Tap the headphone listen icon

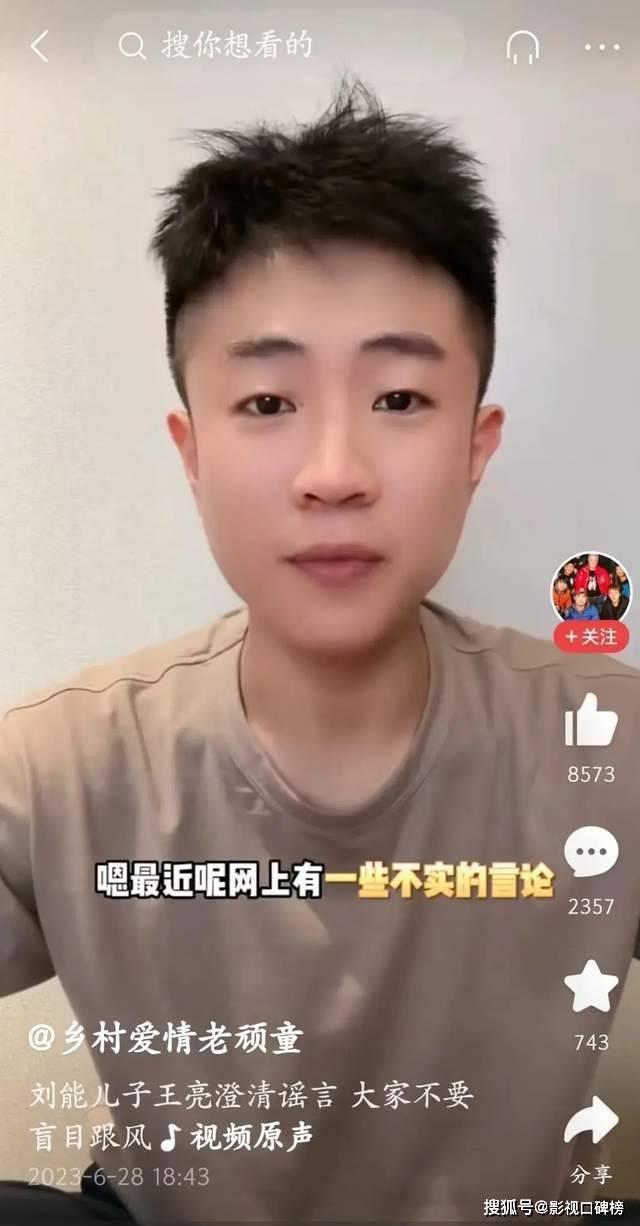[x=522, y=46]
